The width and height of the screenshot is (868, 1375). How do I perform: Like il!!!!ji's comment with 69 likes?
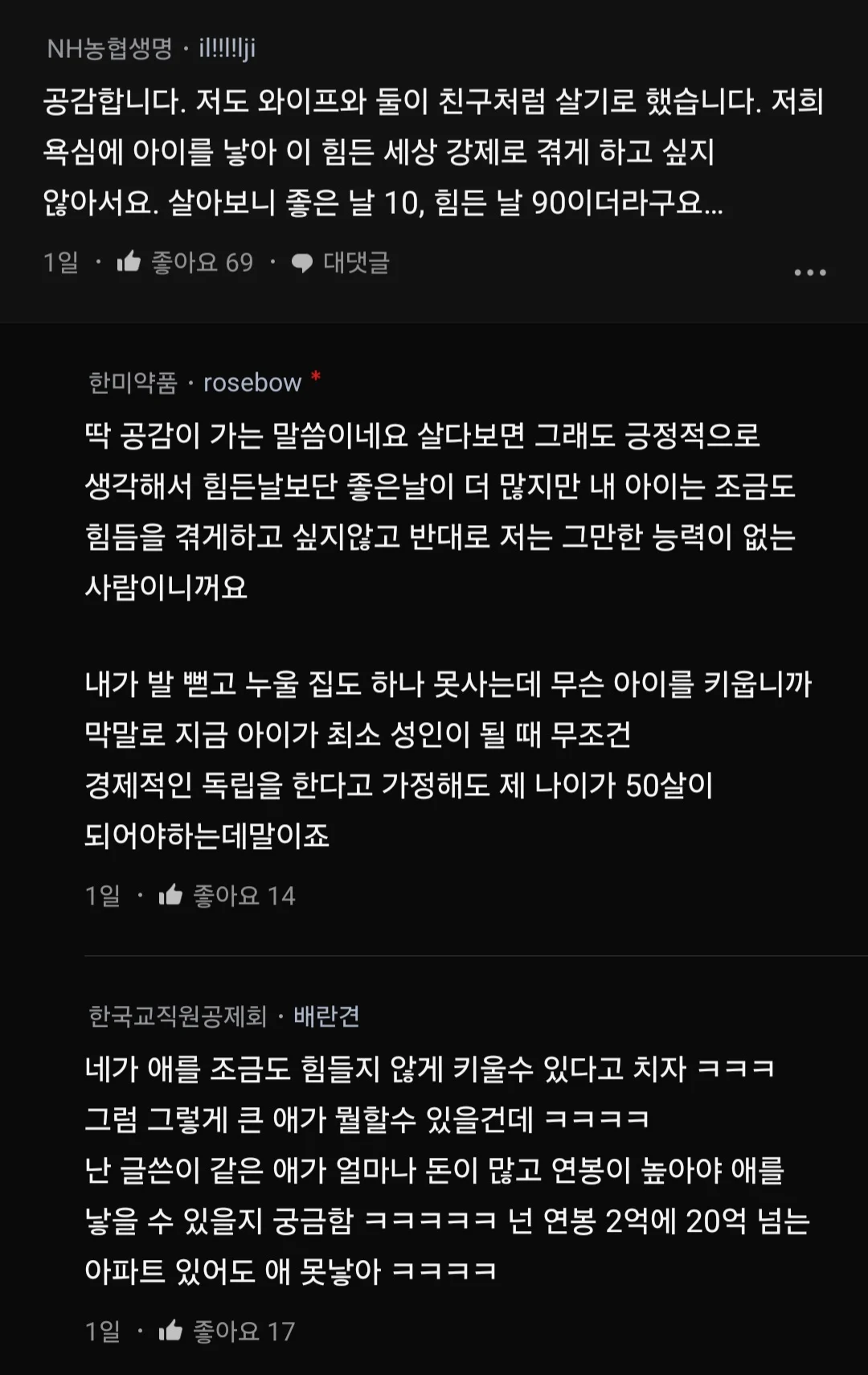129,262
